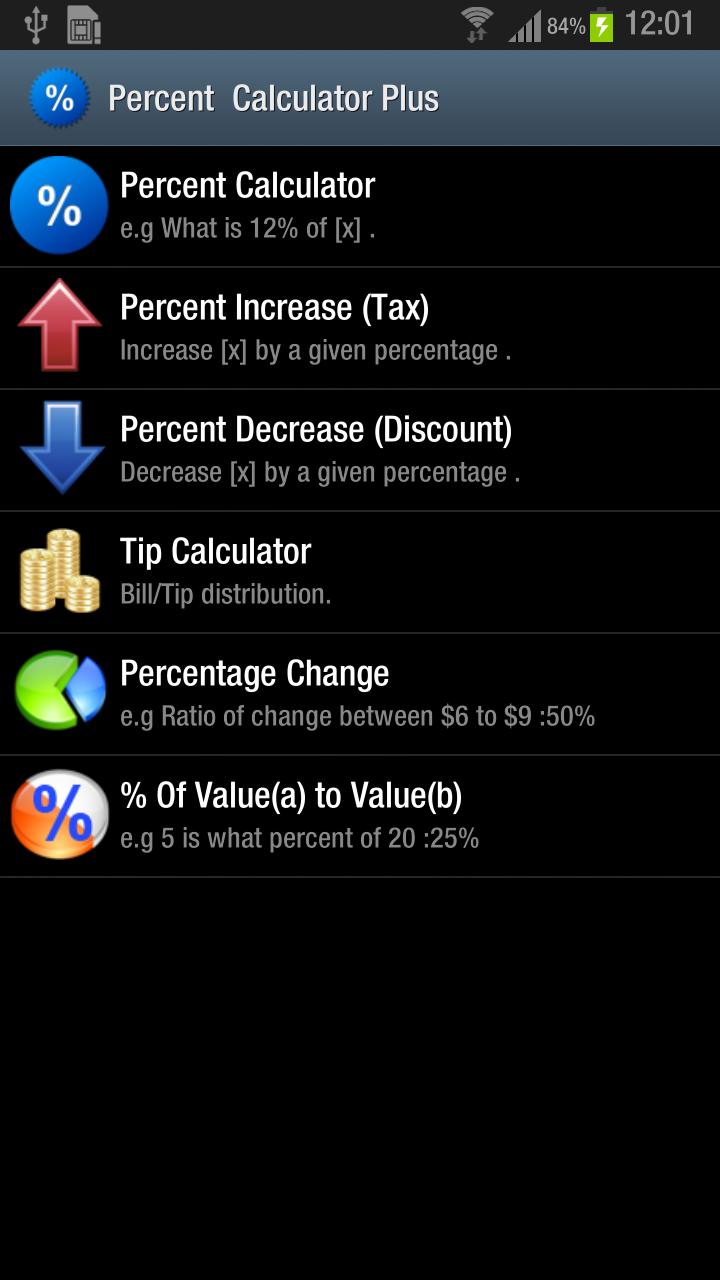The image size is (720, 1280).
Task: Click the red up-arrow Percent Increase icon
Action: tap(57, 327)
